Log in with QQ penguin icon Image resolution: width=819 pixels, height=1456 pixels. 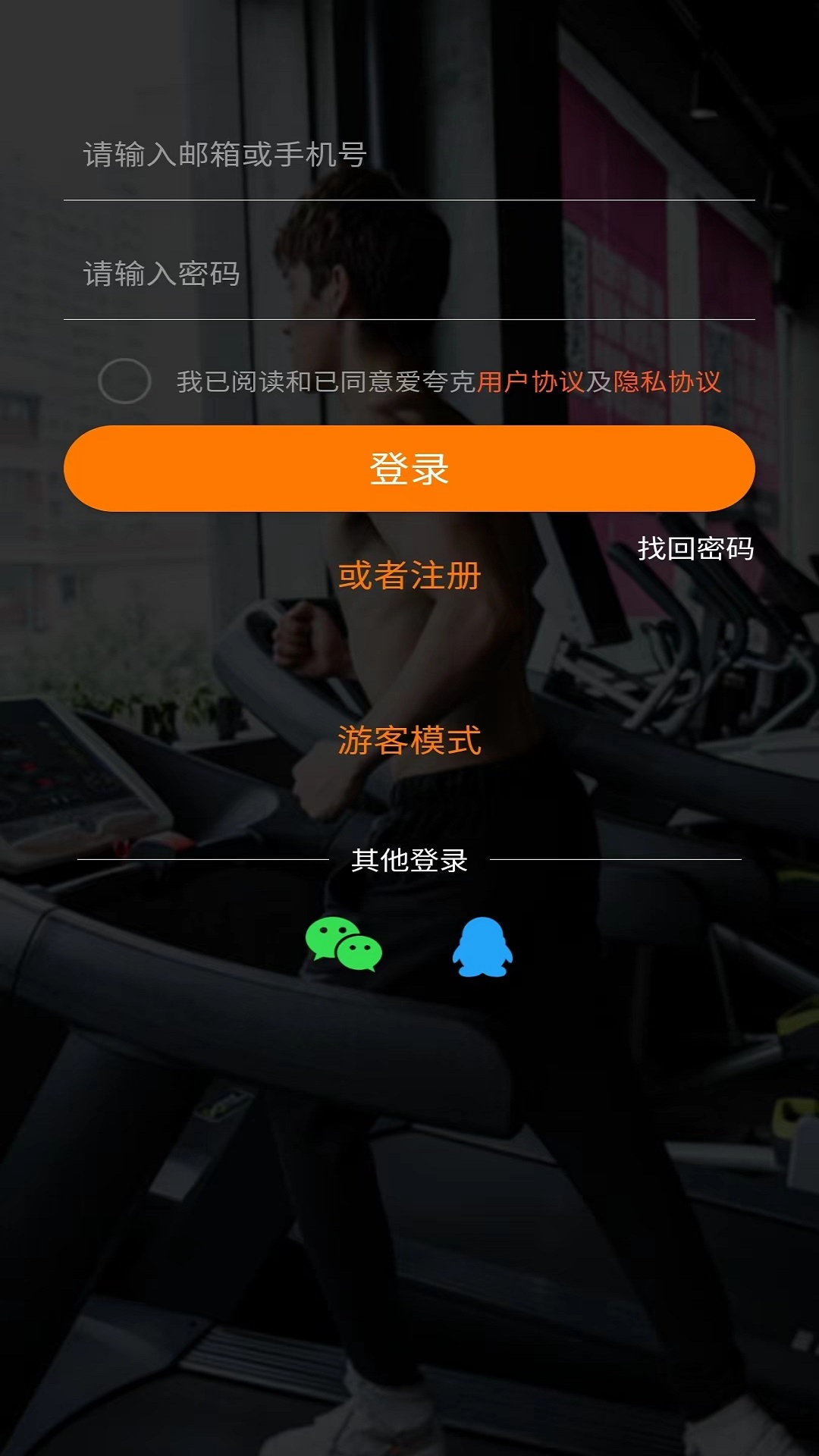[482, 947]
